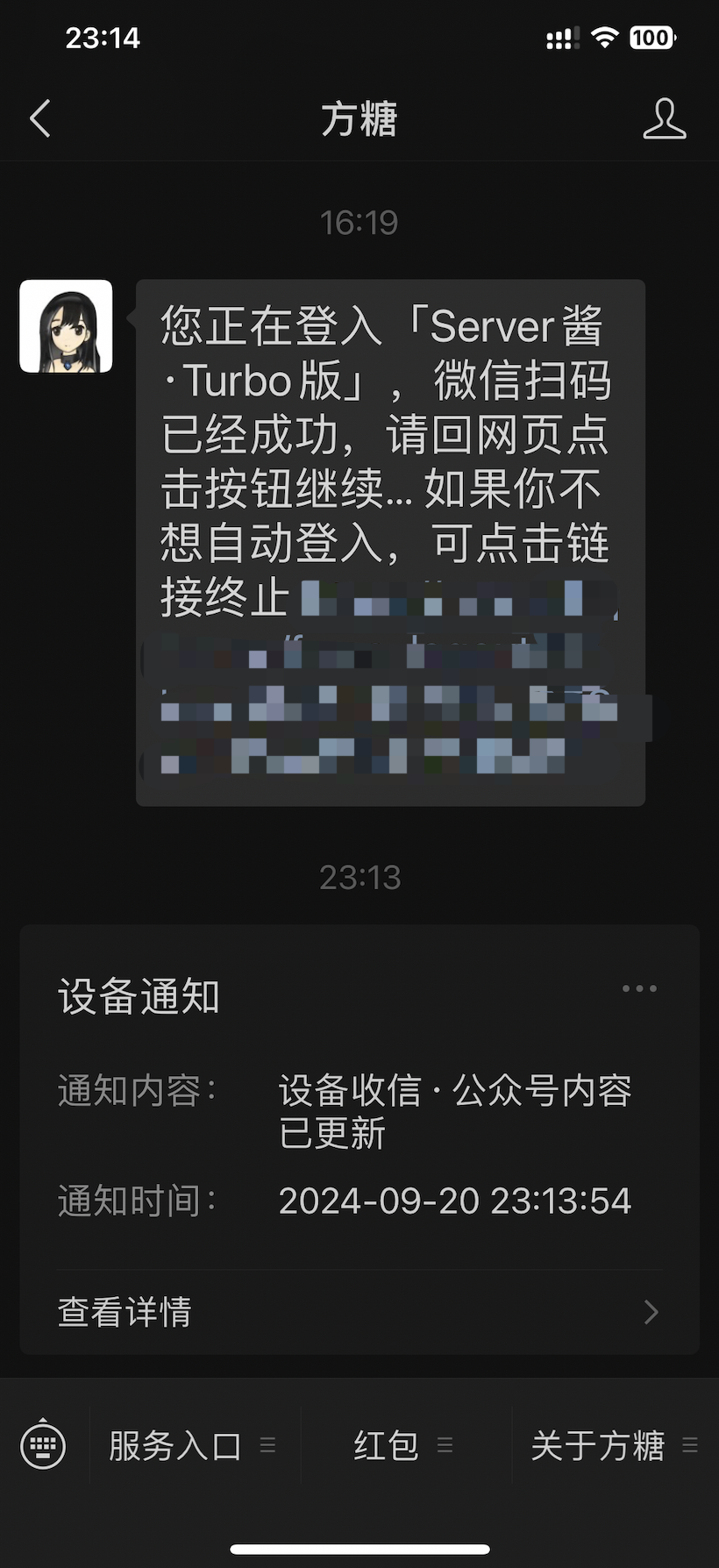Open the sender's avatar picture
The height and width of the screenshot is (1568, 719).
pos(66,326)
